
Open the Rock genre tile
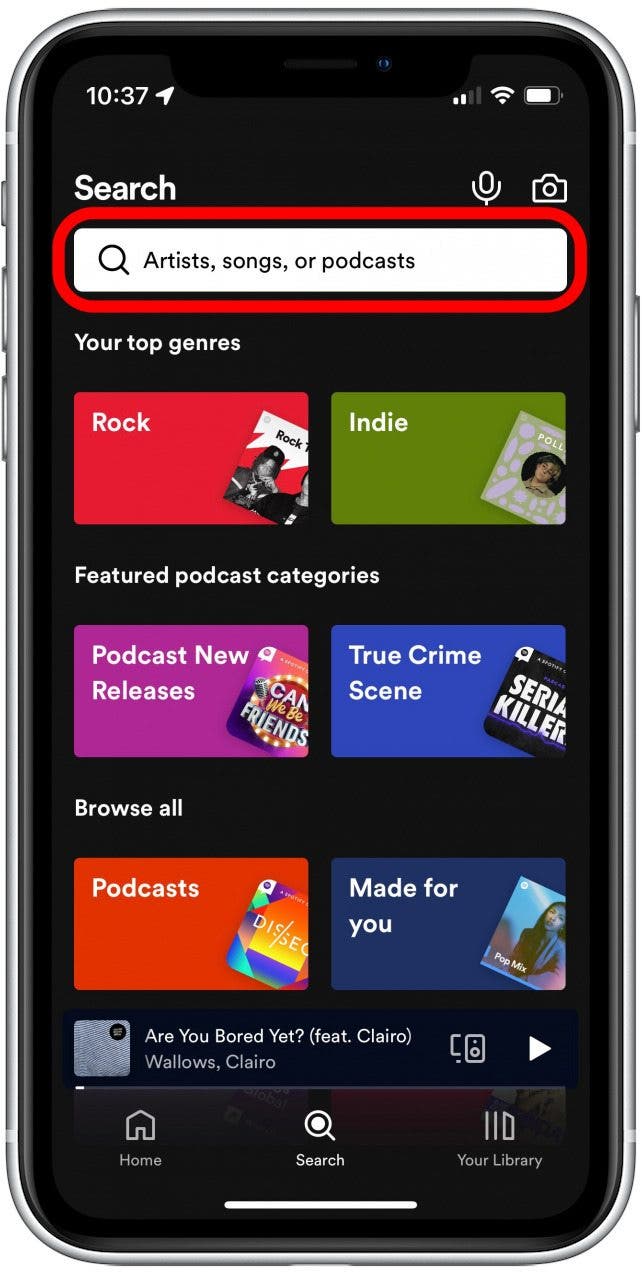[x=191, y=458]
